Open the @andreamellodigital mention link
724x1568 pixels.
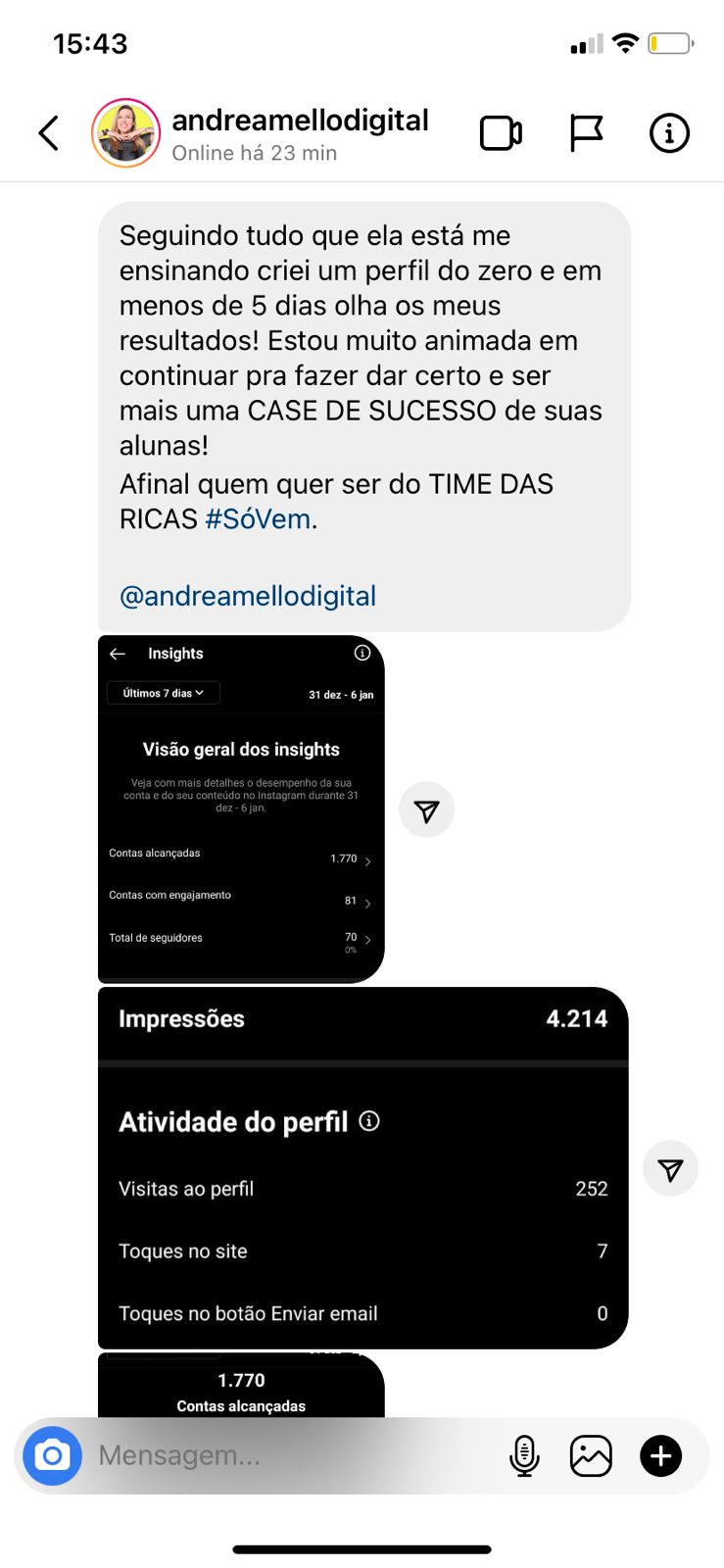point(247,596)
